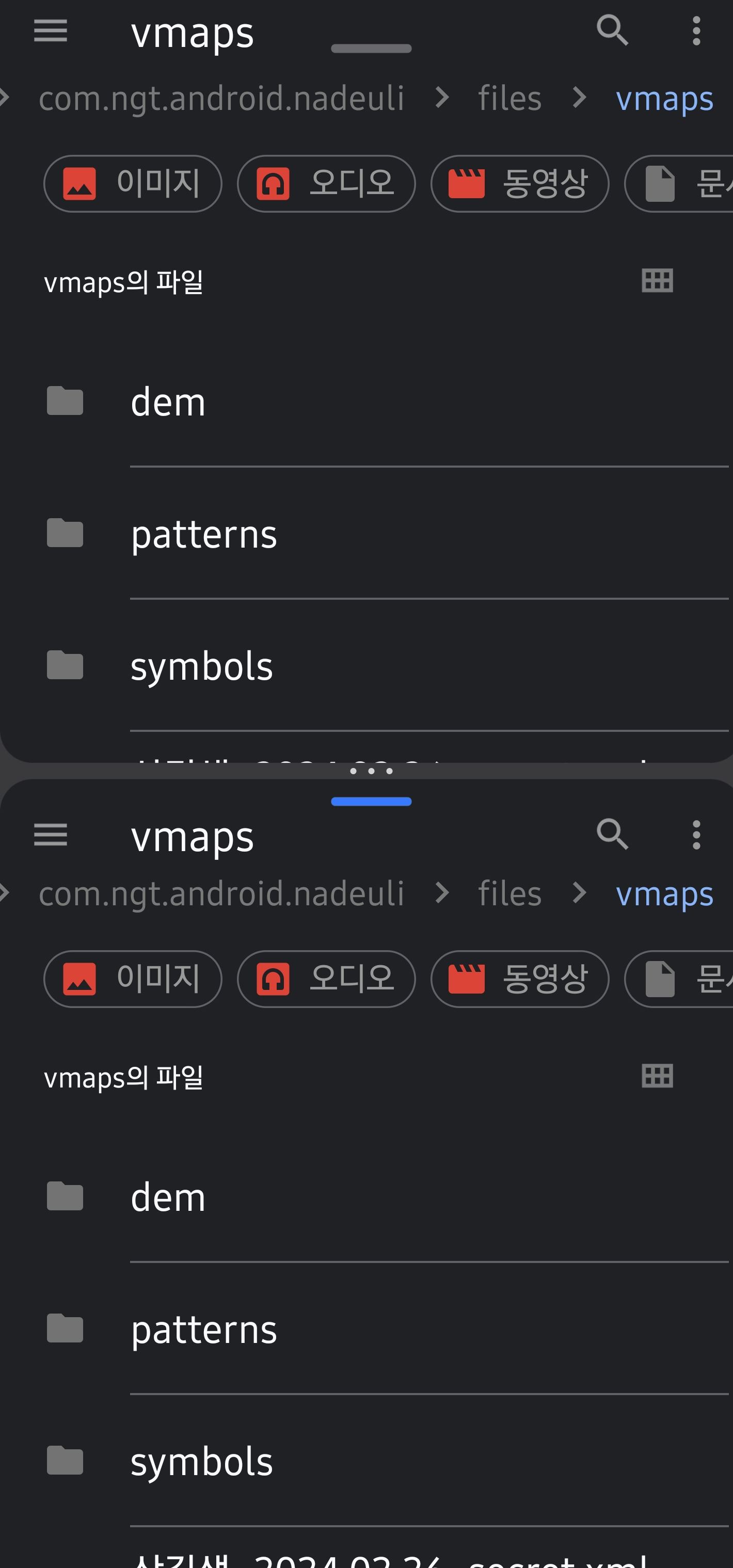Select the 동영상 chip in the upper window
Viewport: 733px width, 1568px height.
point(520,183)
